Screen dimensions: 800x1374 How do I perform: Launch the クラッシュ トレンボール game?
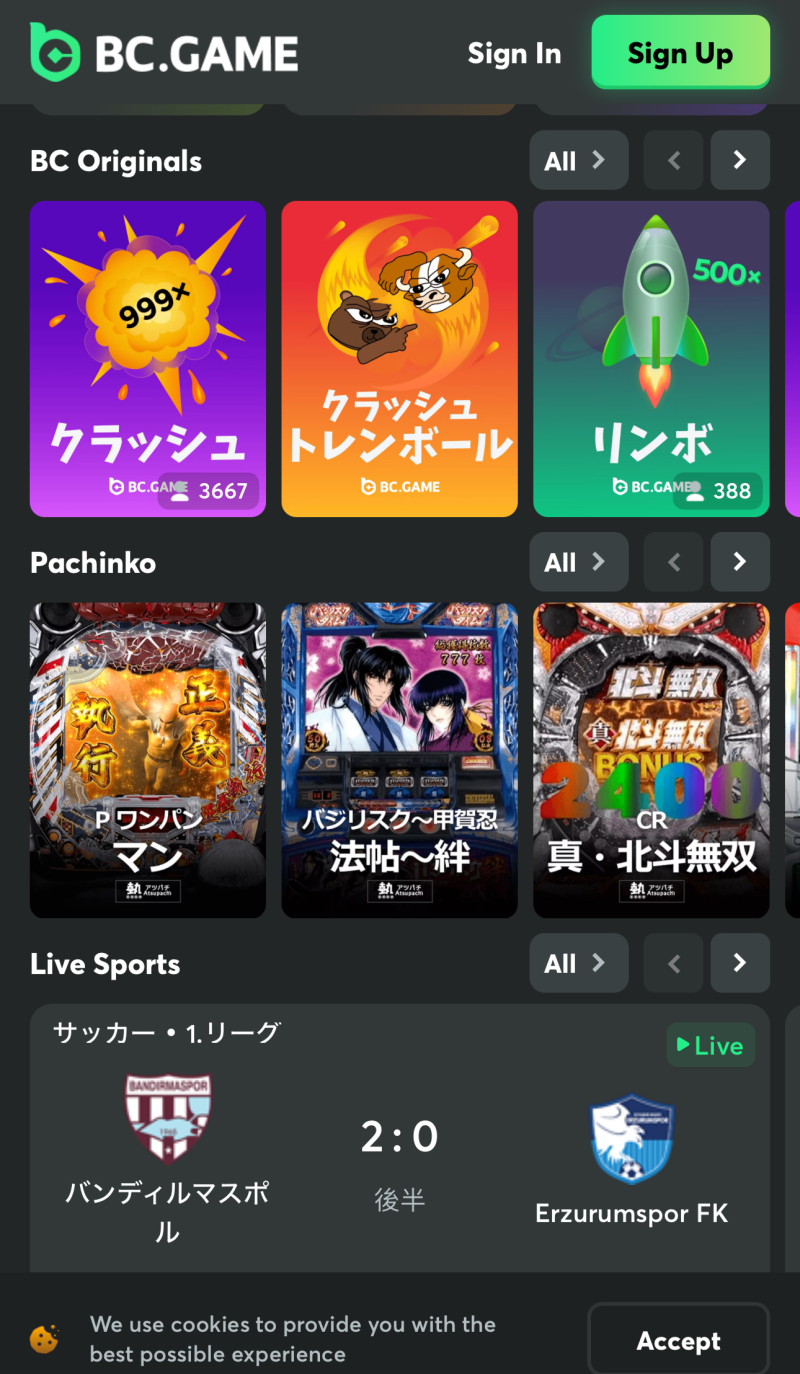pos(400,358)
